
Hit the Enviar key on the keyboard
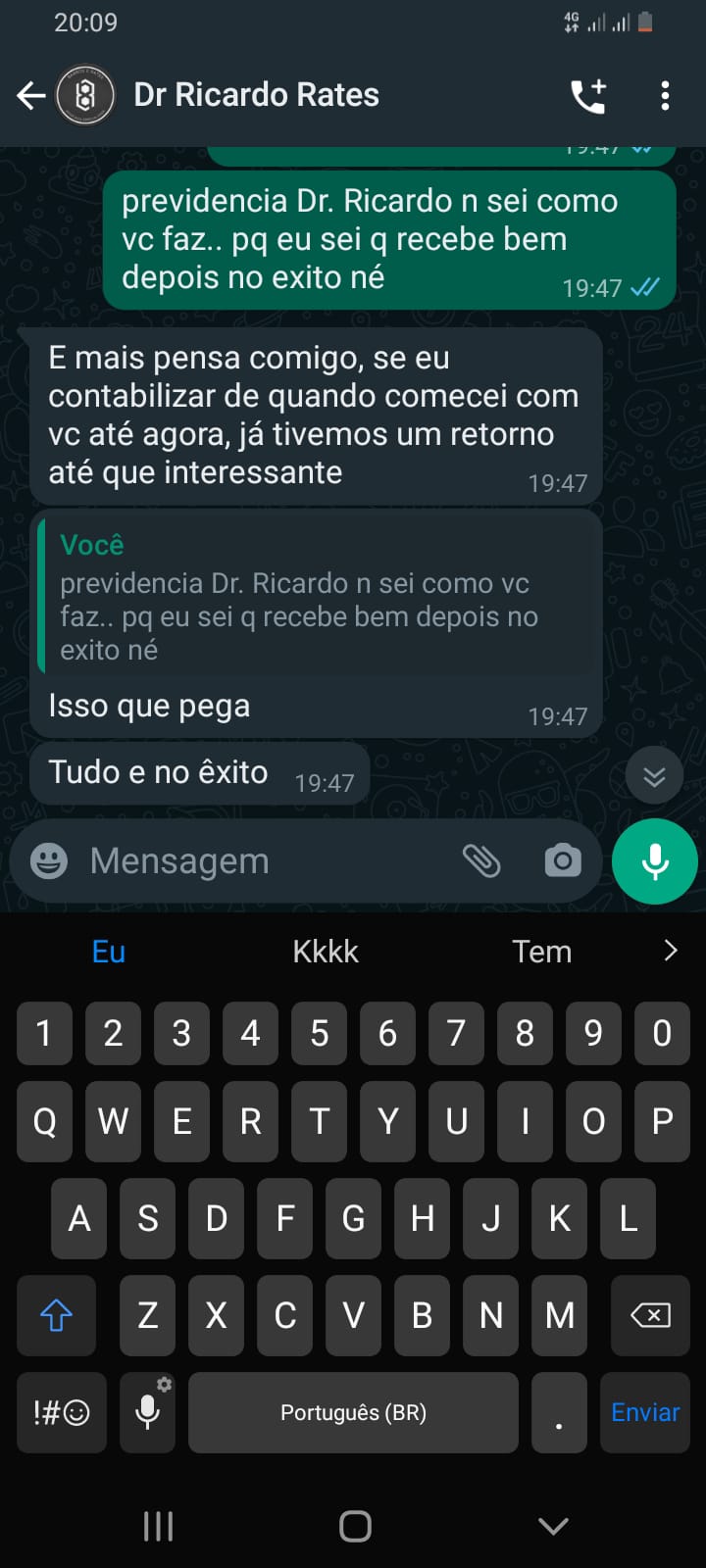coord(644,1412)
